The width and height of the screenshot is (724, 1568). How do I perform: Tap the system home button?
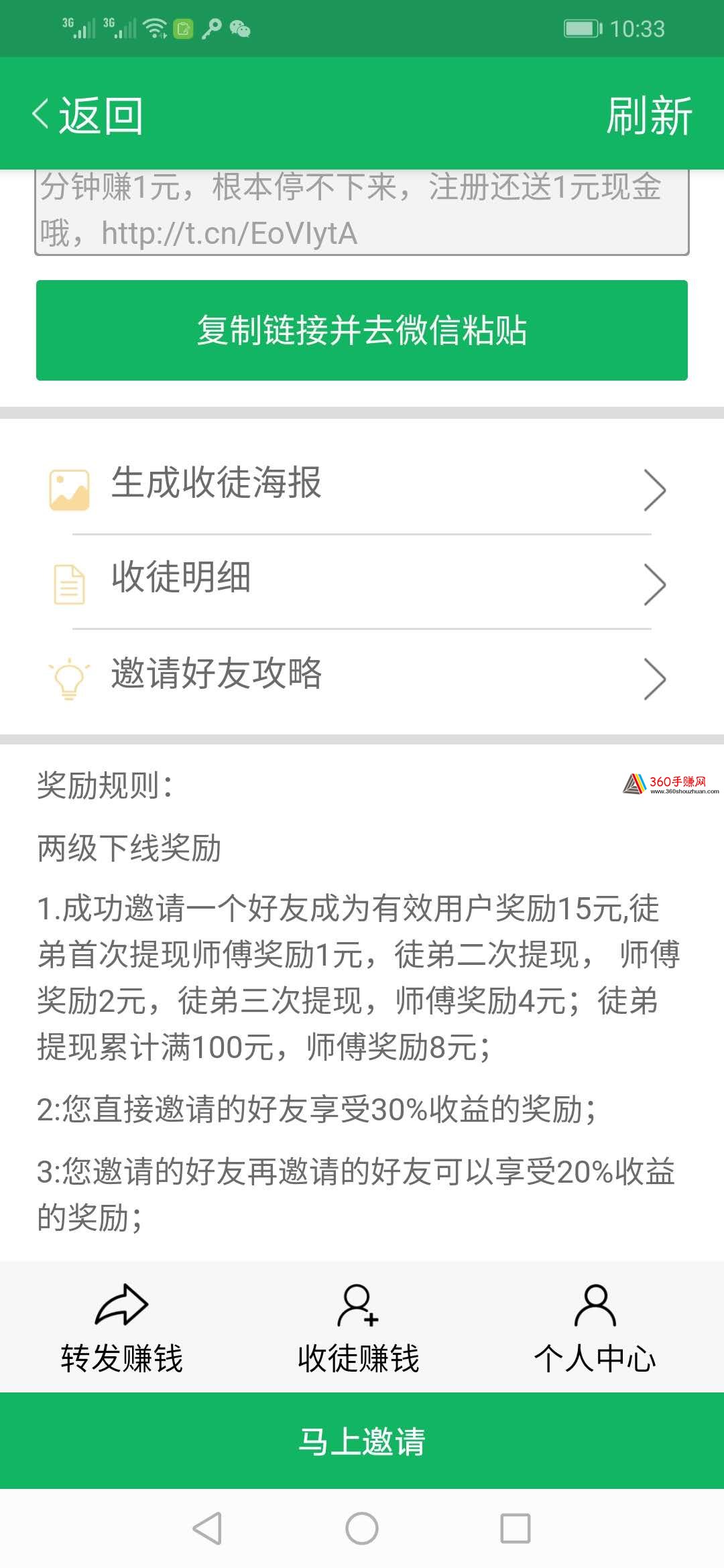362,1528
